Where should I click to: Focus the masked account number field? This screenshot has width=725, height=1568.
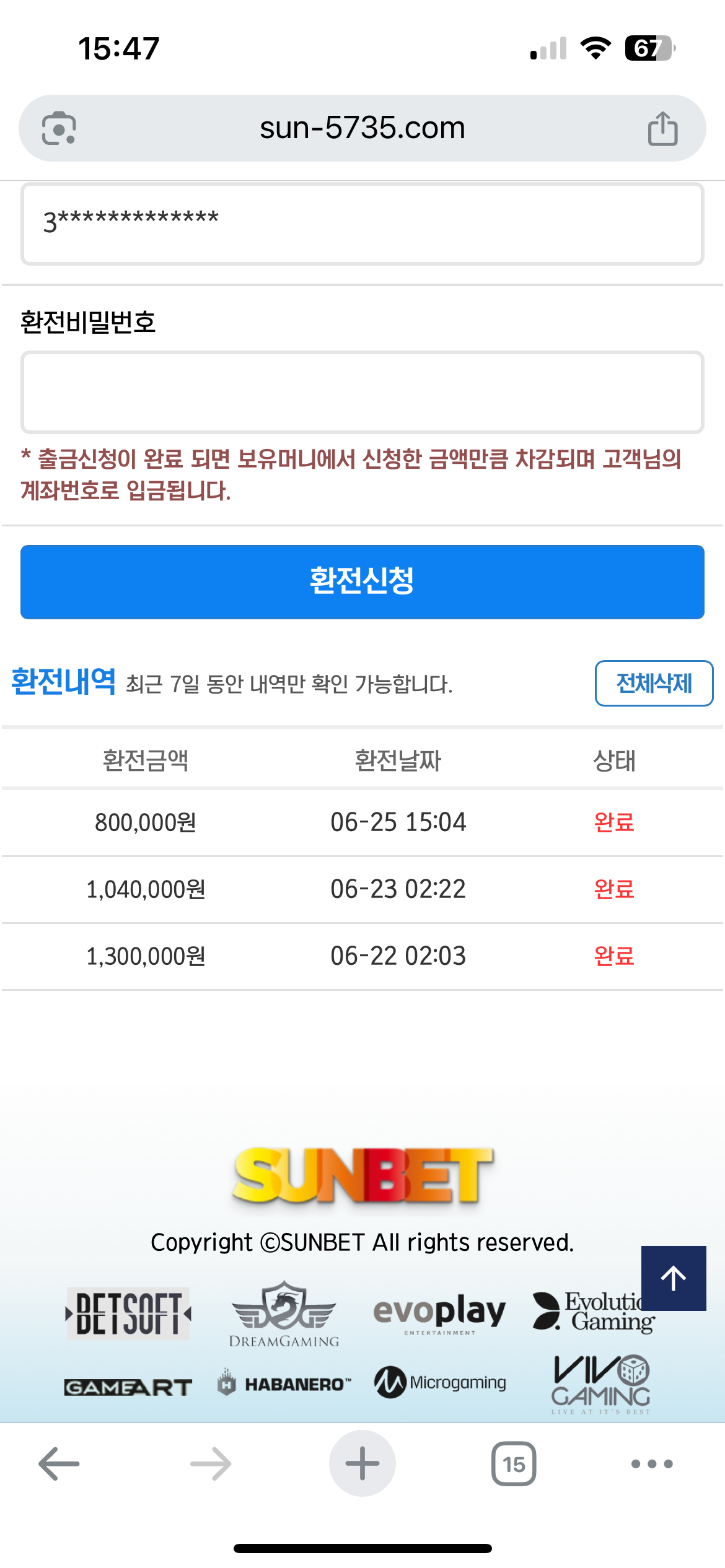click(x=362, y=224)
